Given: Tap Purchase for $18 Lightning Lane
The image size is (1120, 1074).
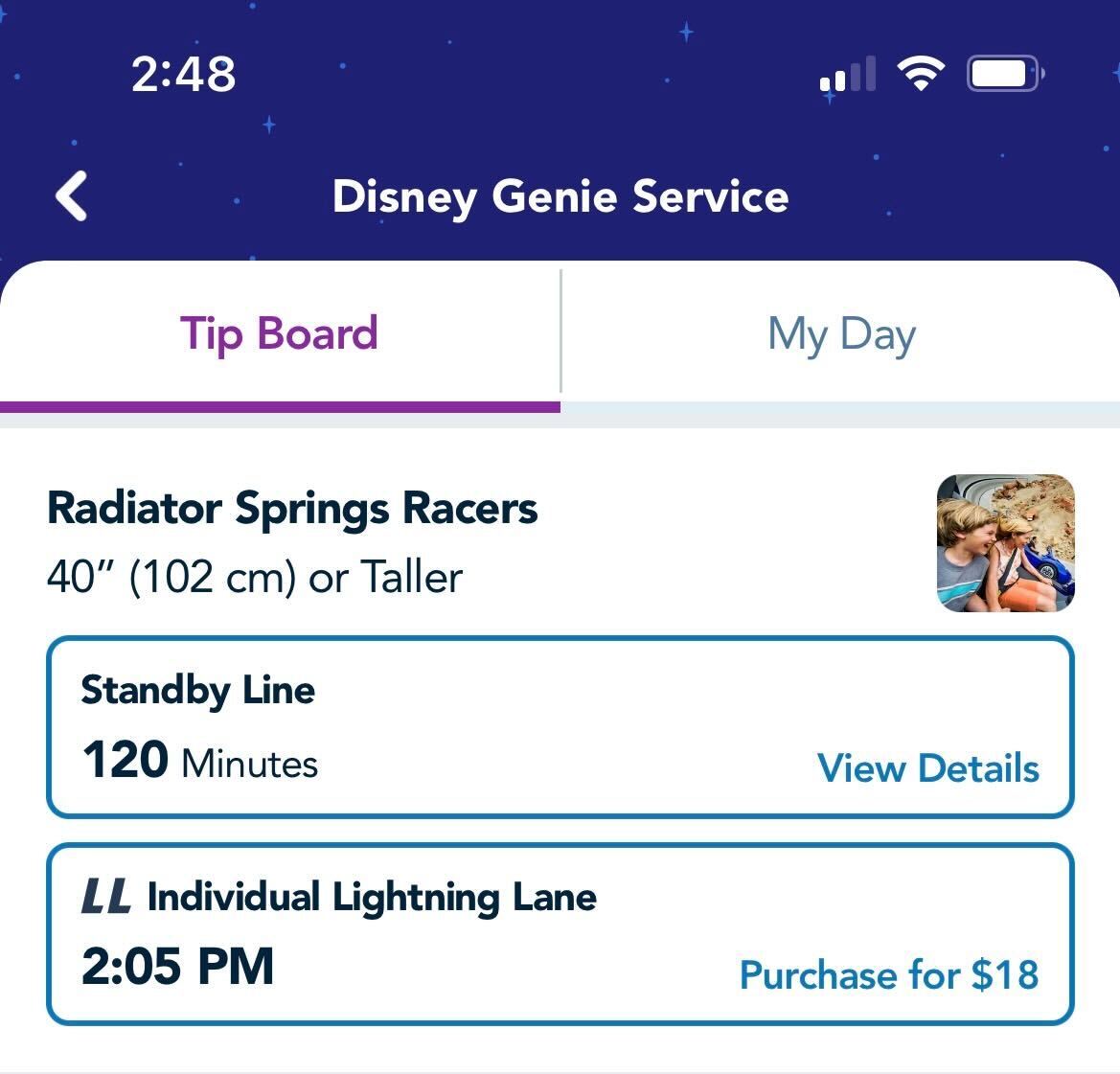Looking at the screenshot, I should tap(888, 975).
